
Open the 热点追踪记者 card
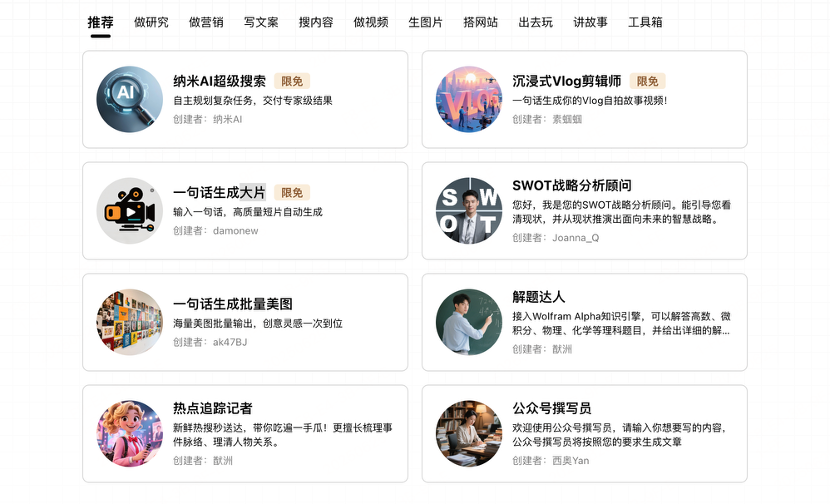(x=245, y=433)
